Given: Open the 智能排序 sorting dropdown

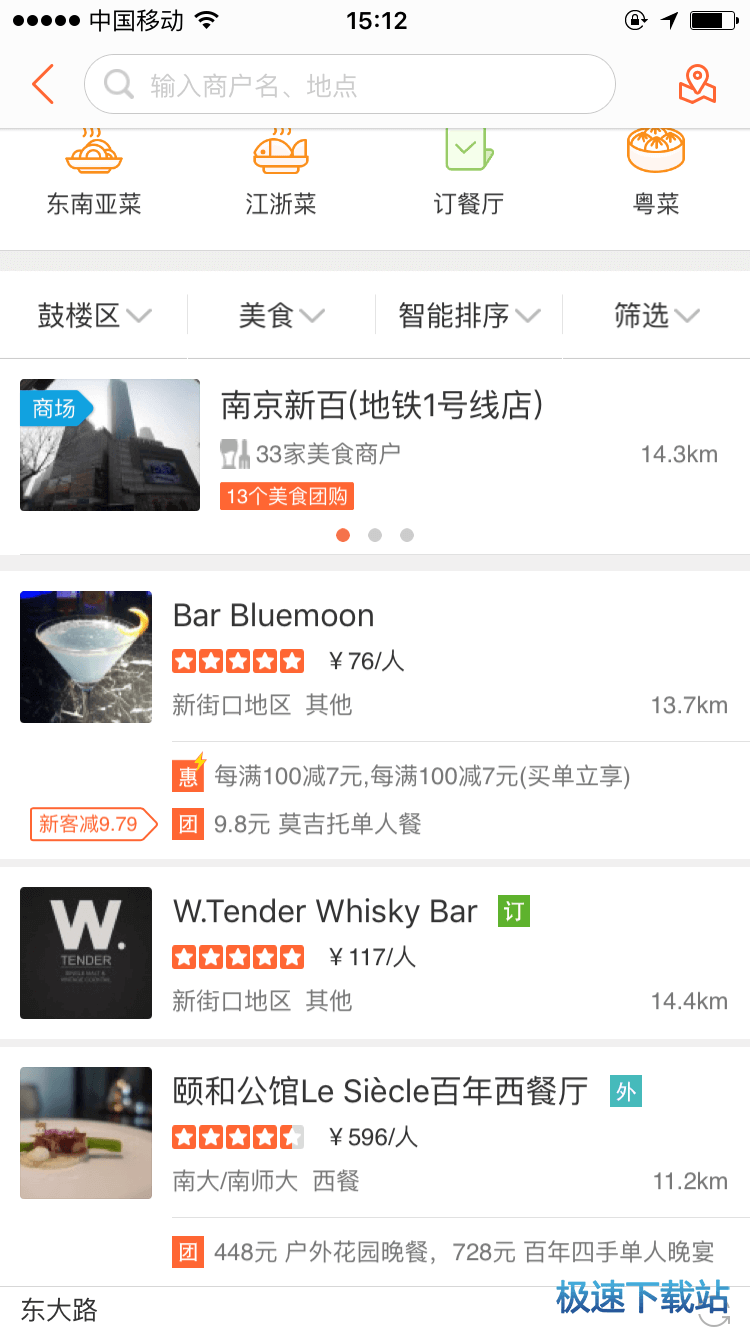Looking at the screenshot, I should pos(468,316).
